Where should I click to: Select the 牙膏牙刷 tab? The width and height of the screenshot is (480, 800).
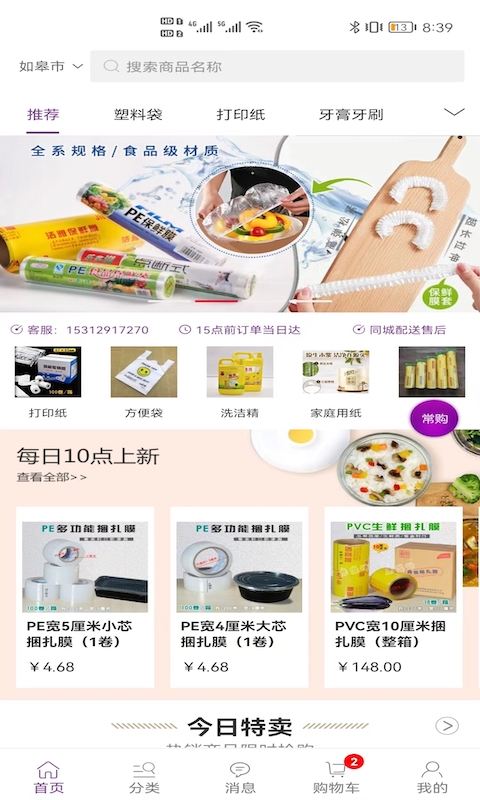[x=351, y=114]
